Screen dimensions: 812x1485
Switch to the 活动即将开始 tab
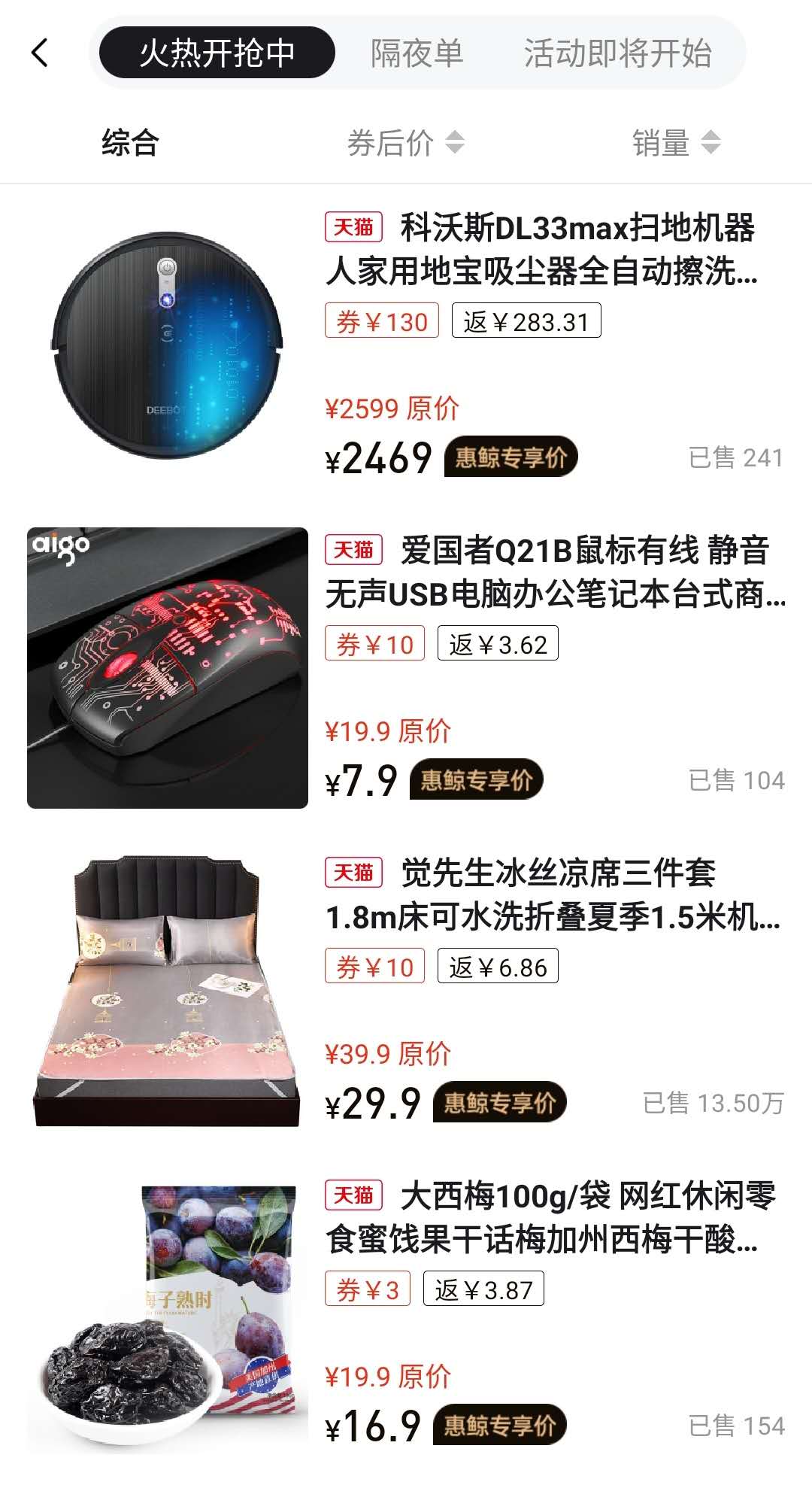click(621, 53)
